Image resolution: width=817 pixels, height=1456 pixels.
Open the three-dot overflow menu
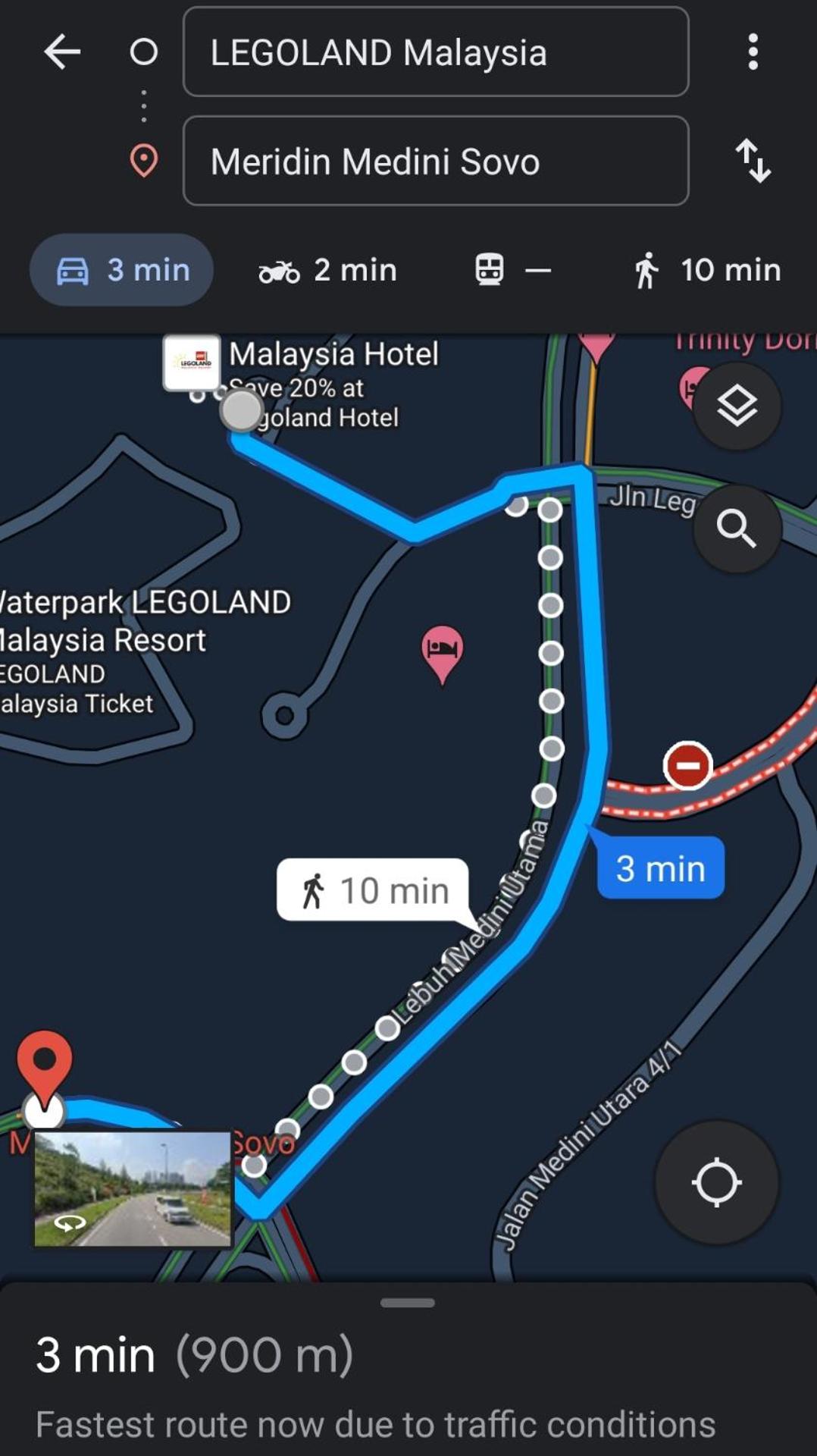pyautogui.click(x=753, y=52)
